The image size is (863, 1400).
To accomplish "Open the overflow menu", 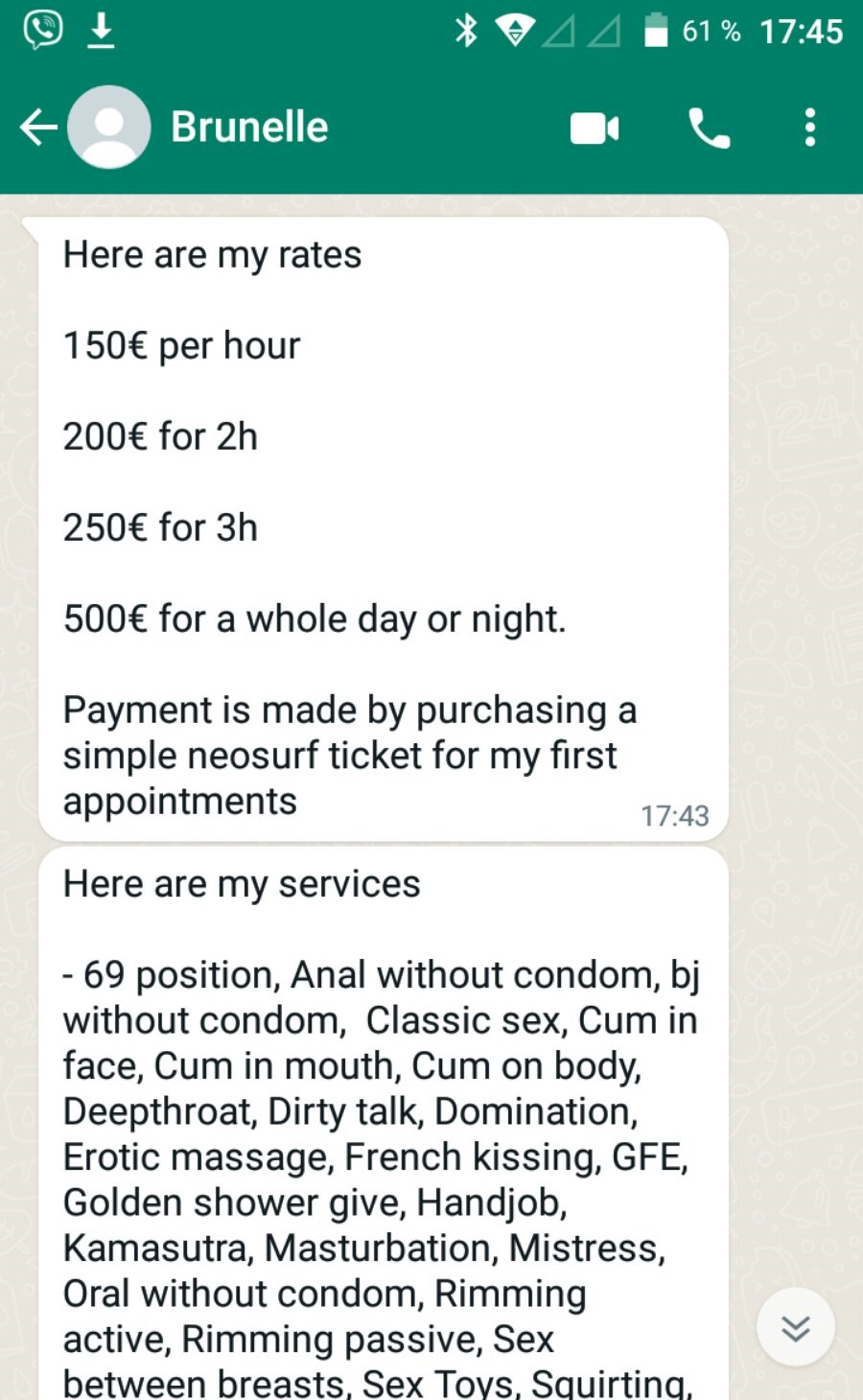I will 810,127.
